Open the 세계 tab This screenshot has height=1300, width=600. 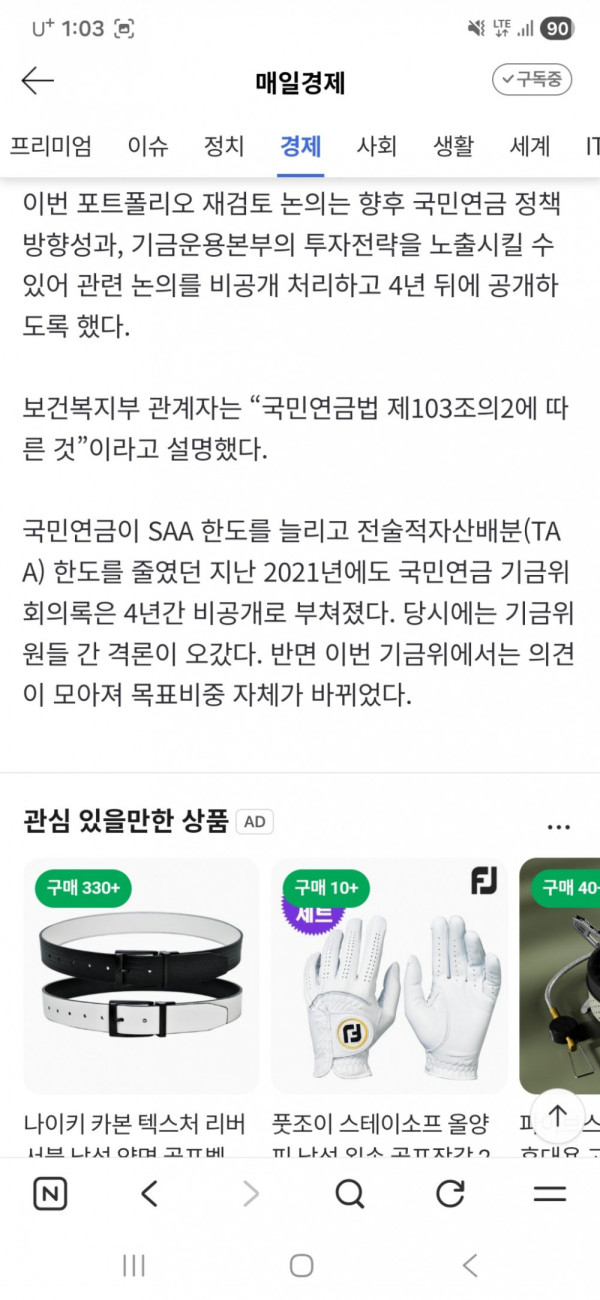[x=530, y=146]
